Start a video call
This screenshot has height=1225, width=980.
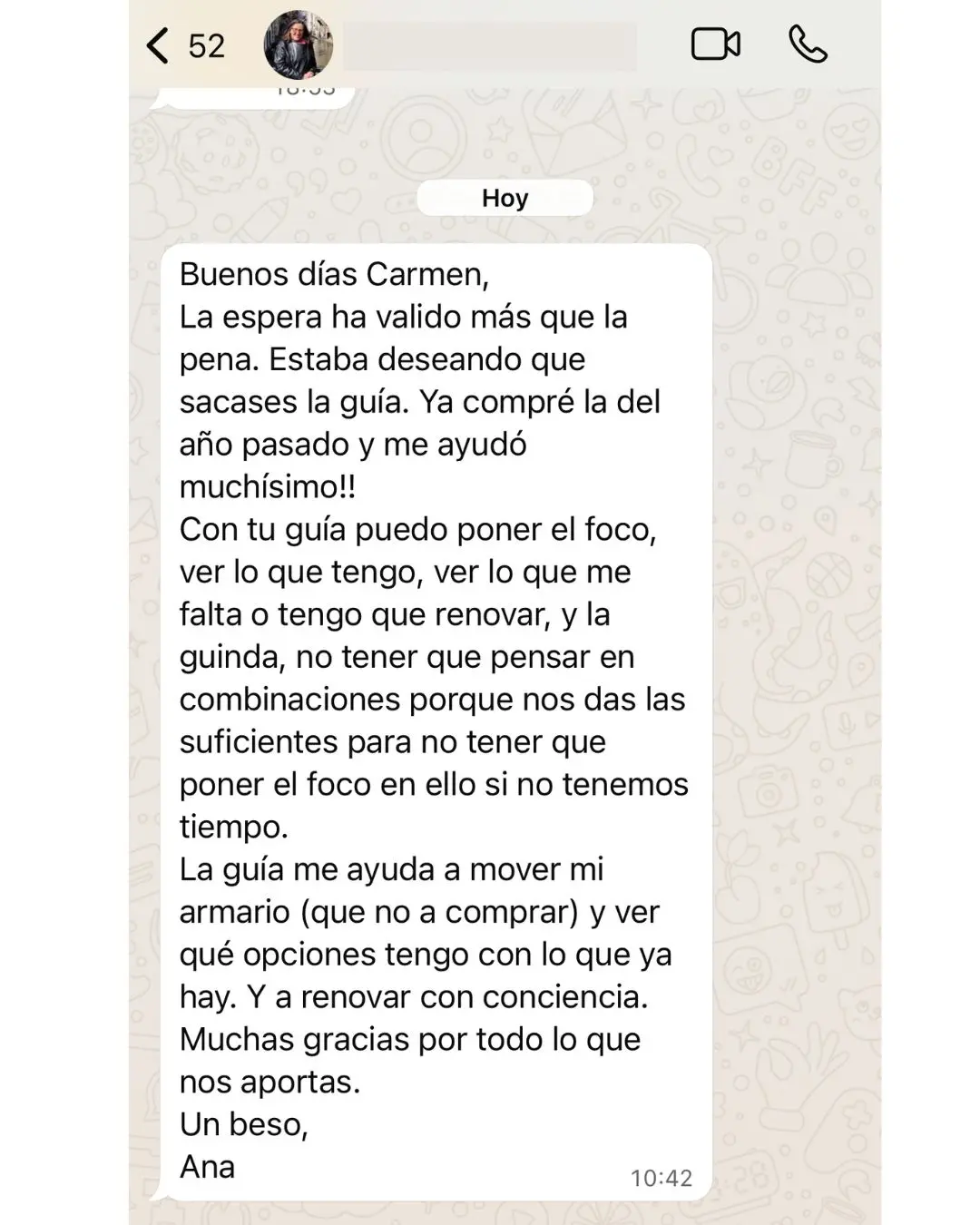715,44
